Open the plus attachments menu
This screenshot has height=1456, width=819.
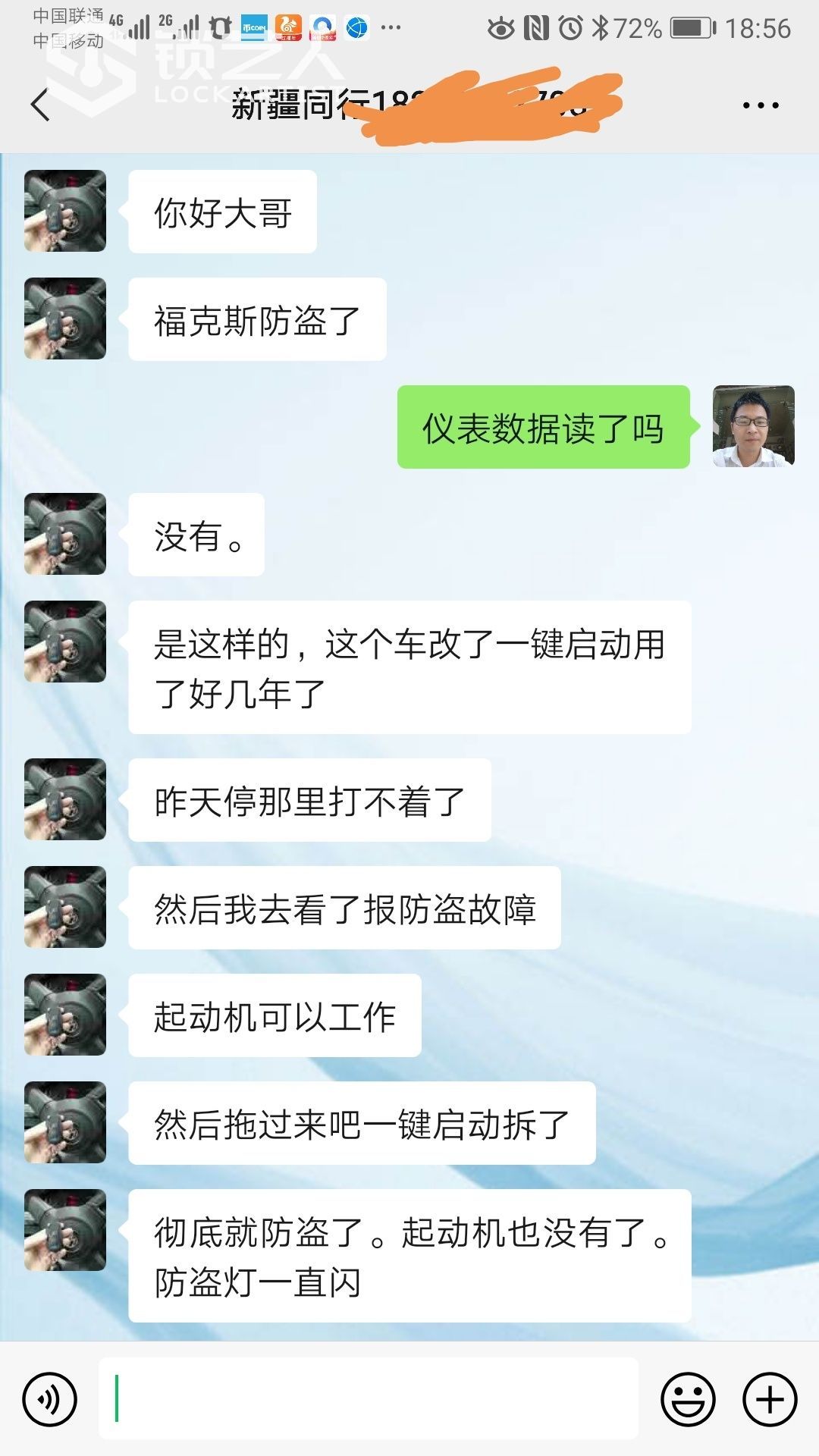click(770, 1399)
